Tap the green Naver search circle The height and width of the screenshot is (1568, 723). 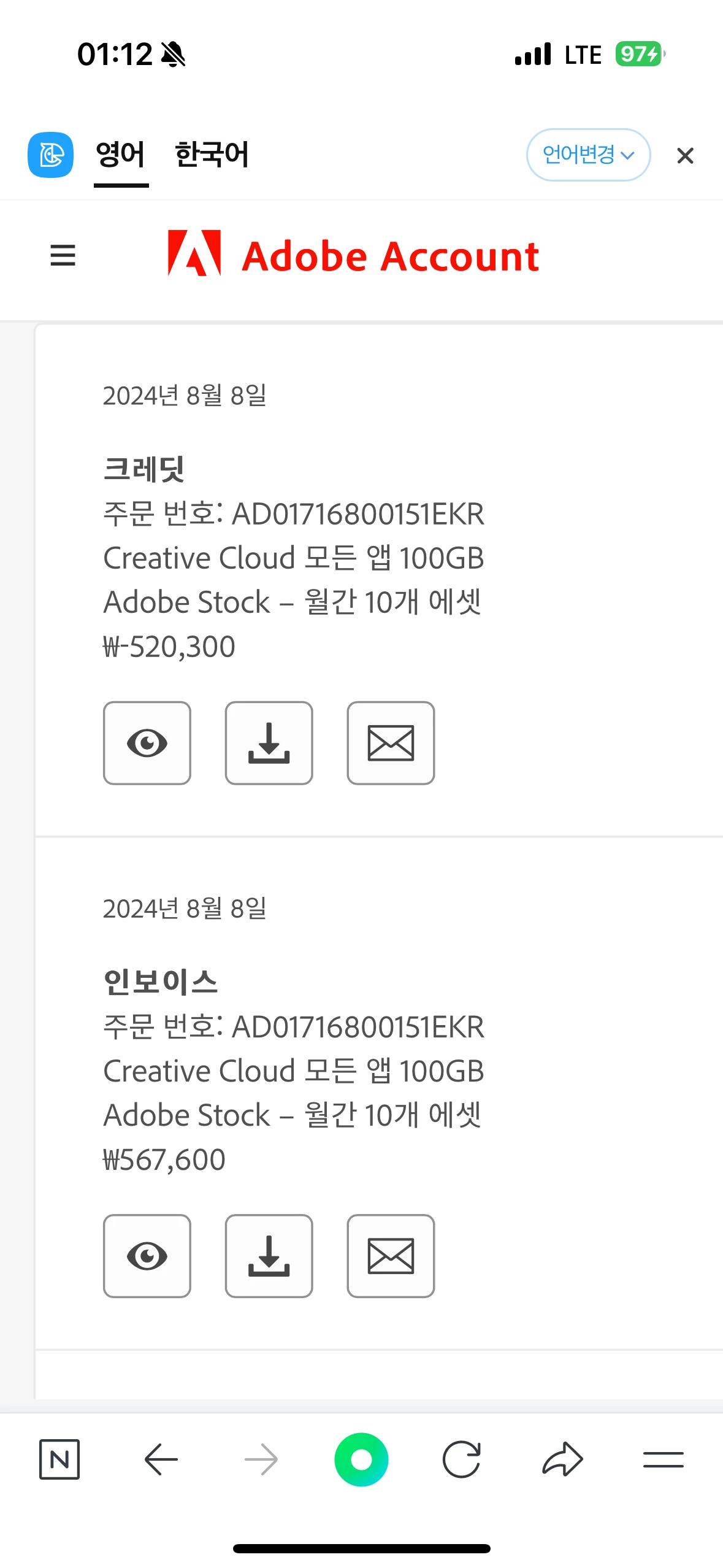pyautogui.click(x=361, y=1459)
